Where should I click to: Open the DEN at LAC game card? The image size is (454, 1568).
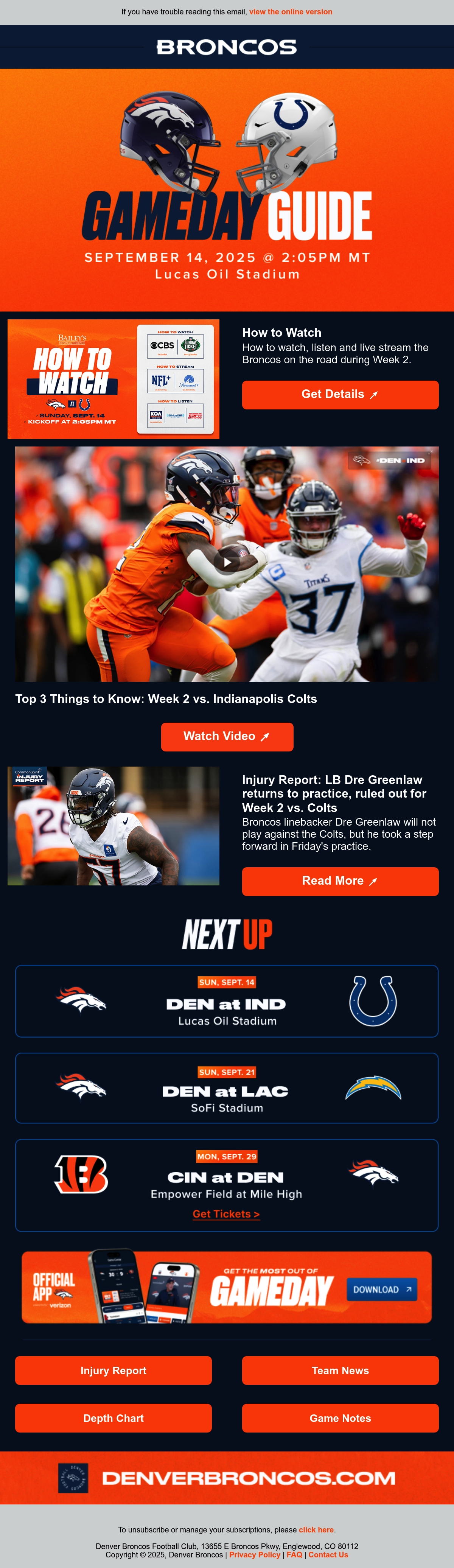point(227,1088)
